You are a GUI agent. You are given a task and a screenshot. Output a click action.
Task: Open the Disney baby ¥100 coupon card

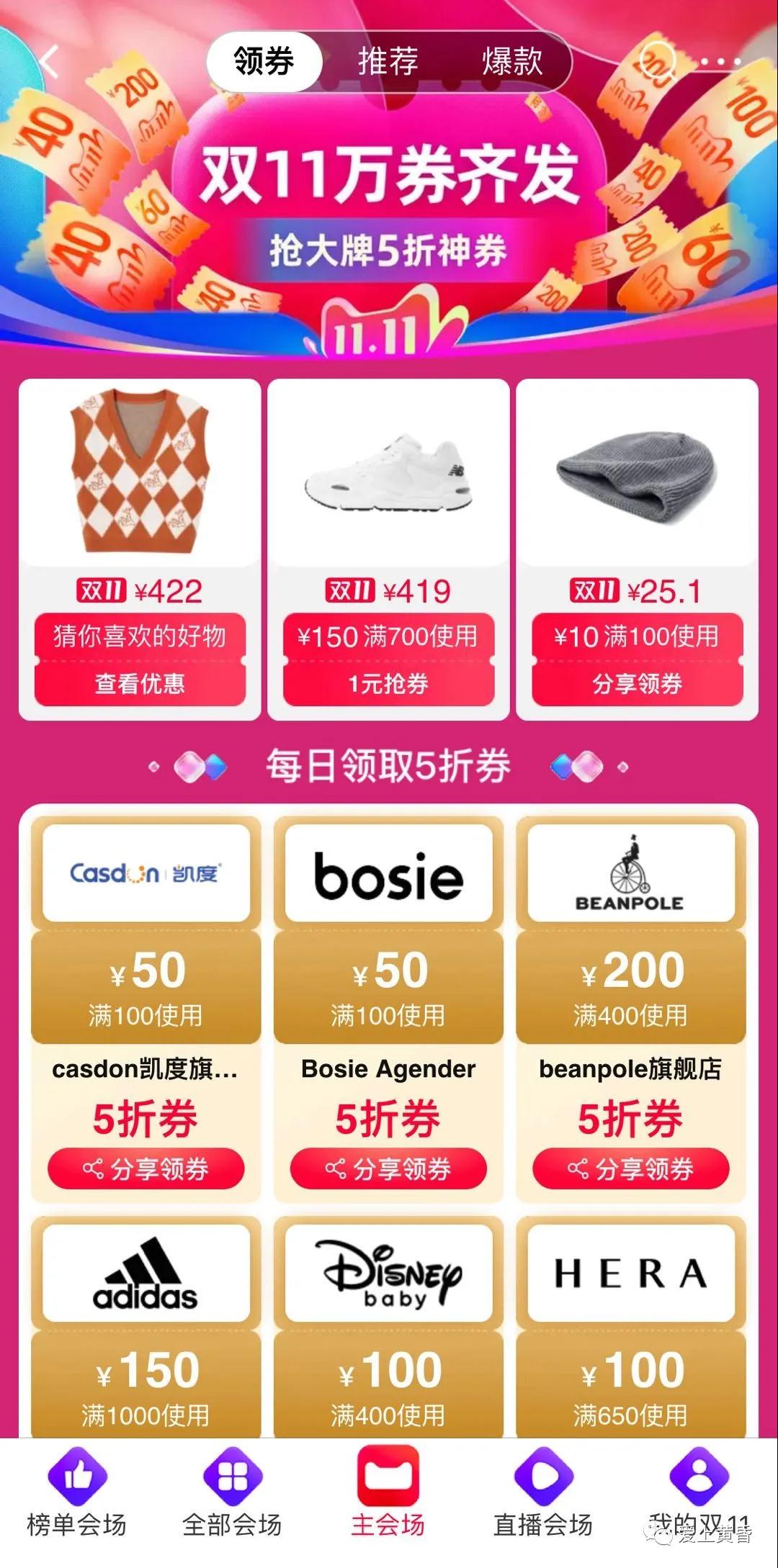pos(388,1332)
